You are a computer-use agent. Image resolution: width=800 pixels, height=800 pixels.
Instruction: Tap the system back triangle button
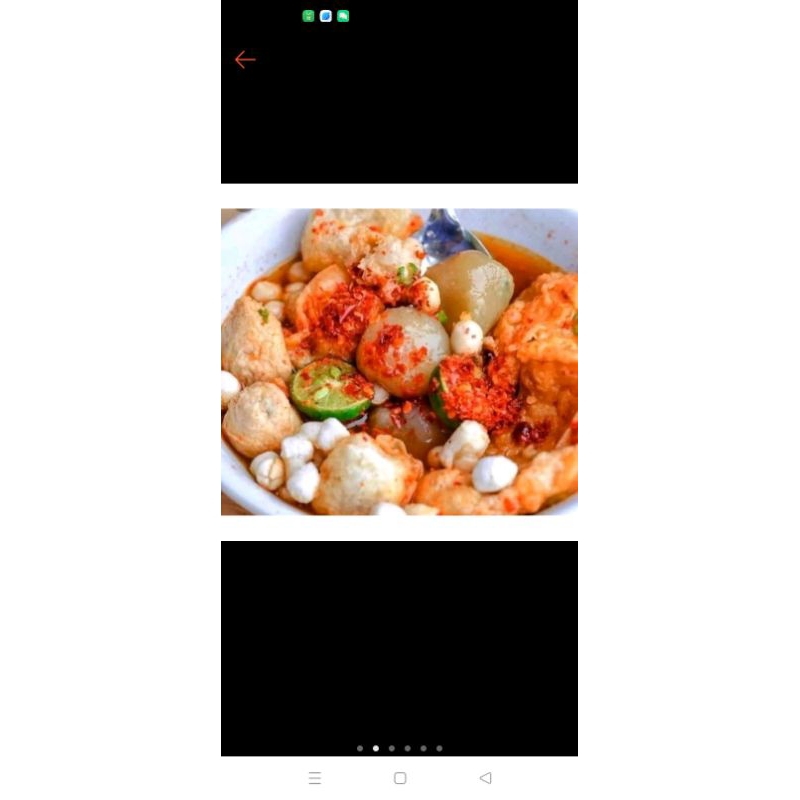[x=486, y=778]
